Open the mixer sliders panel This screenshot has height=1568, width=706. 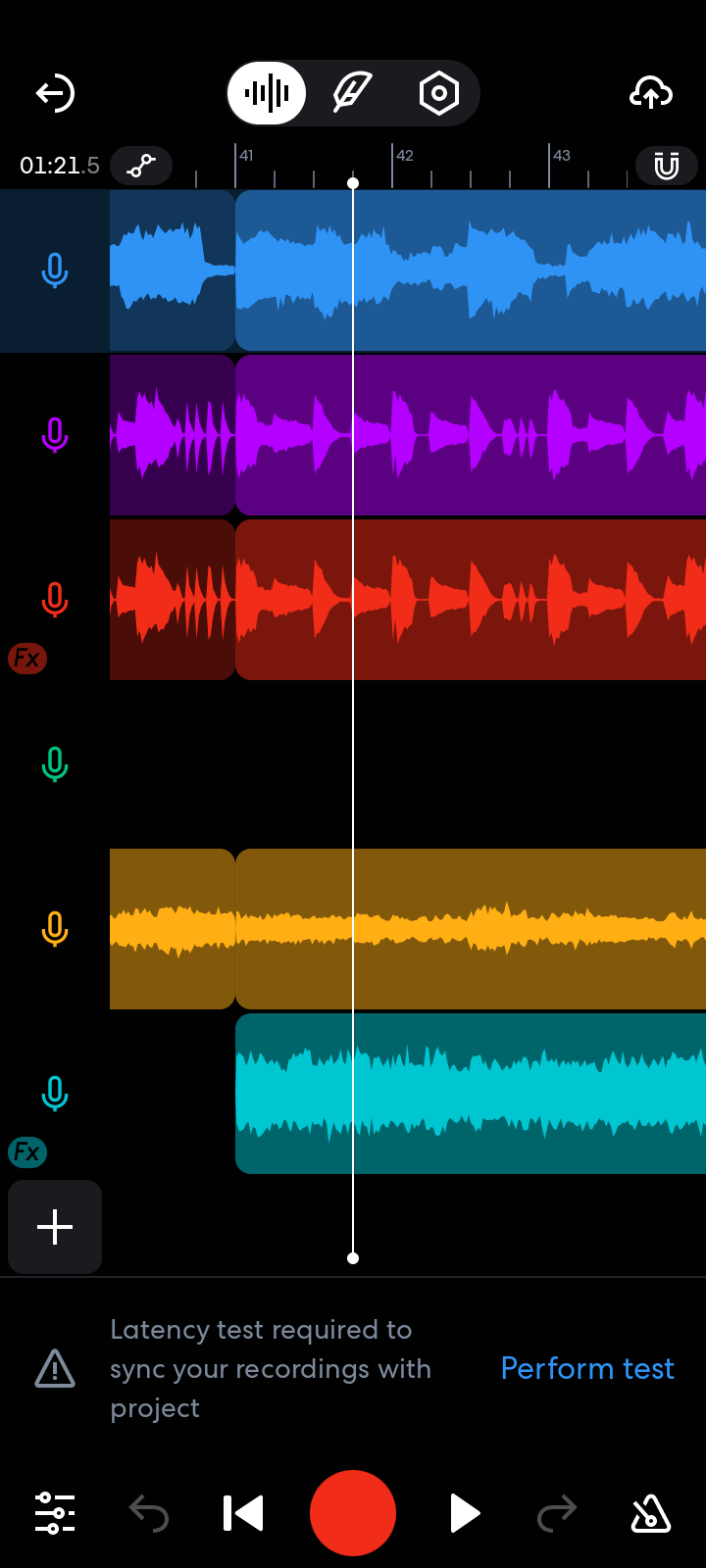pos(55,1513)
